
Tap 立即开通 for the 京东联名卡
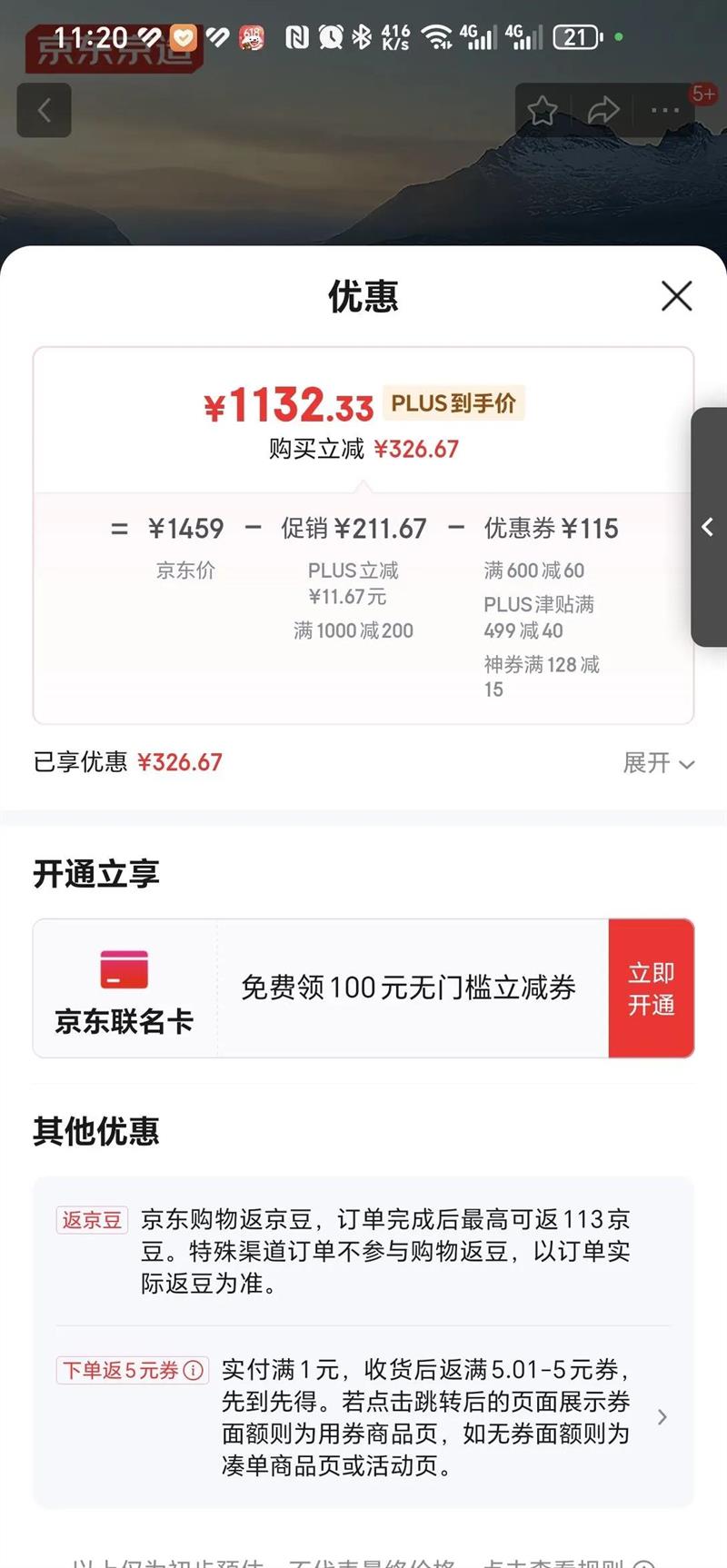click(x=651, y=988)
